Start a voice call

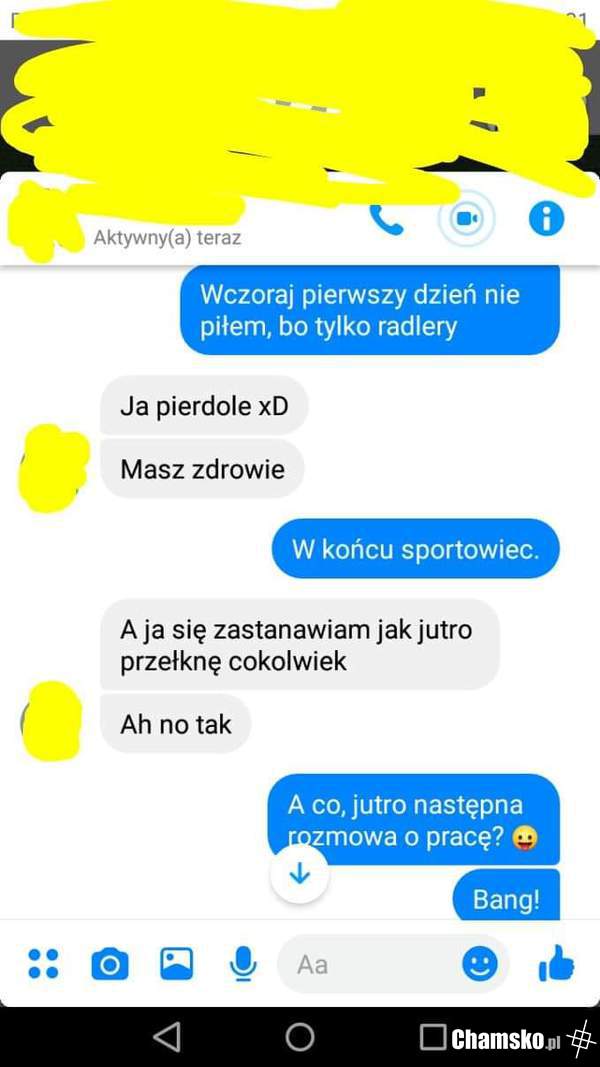(x=386, y=219)
